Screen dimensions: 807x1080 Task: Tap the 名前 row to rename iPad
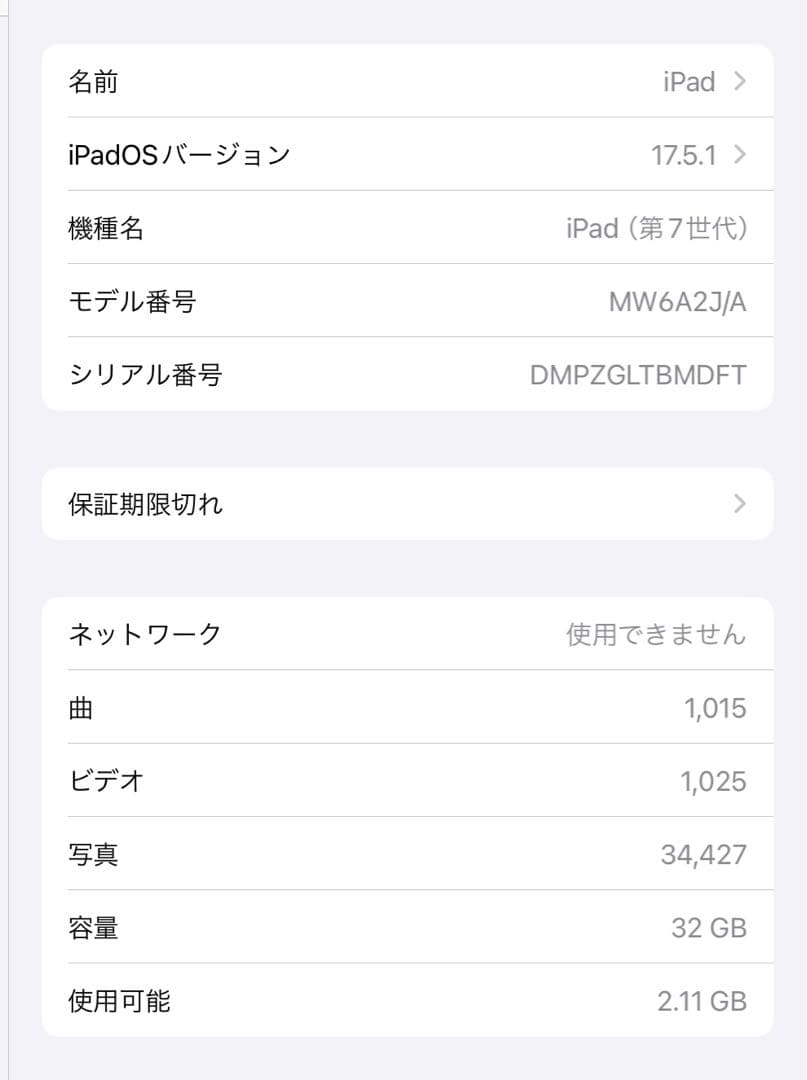pos(93,82)
